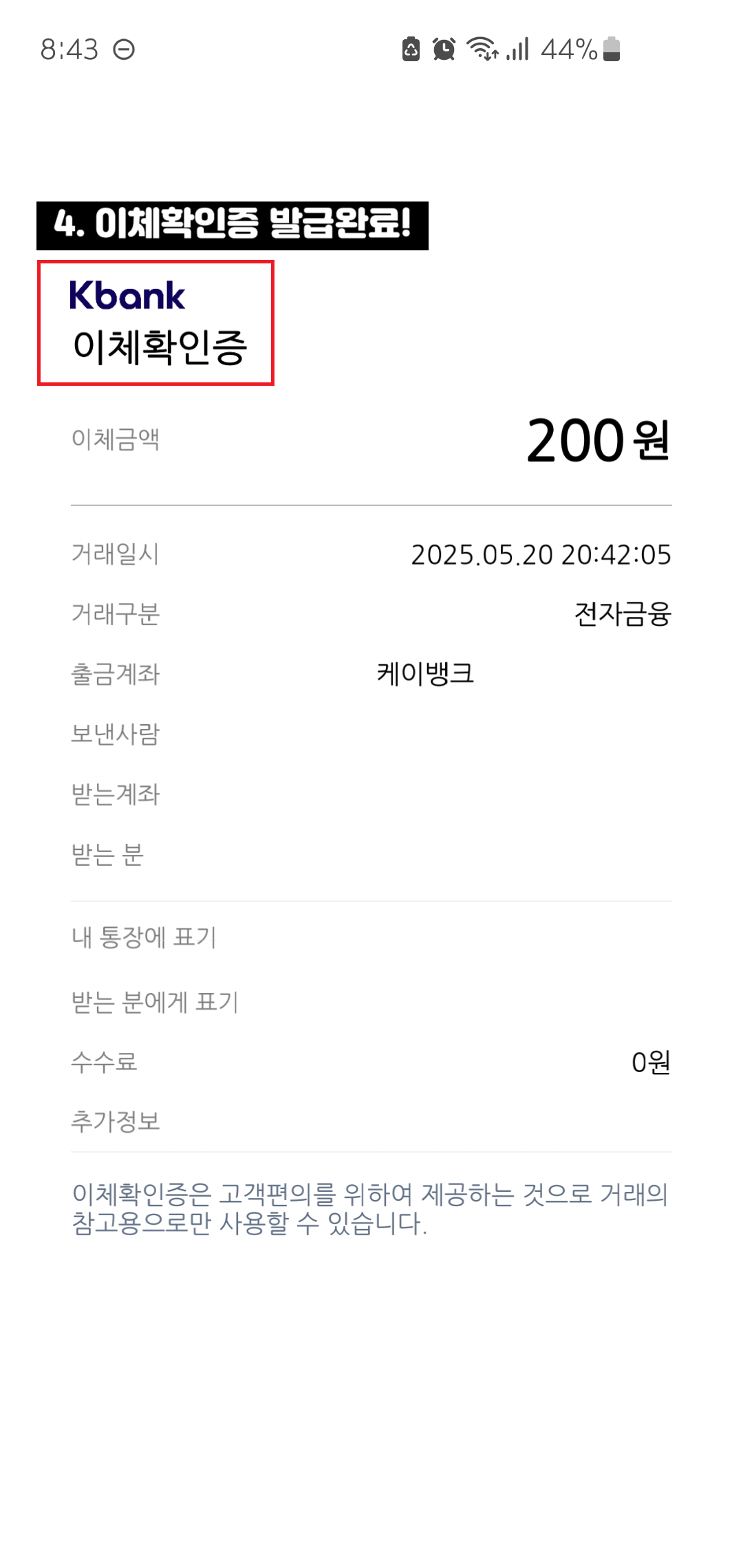Expand the 받는계좌 row
This screenshot has height=1568, width=743.
click(x=116, y=794)
